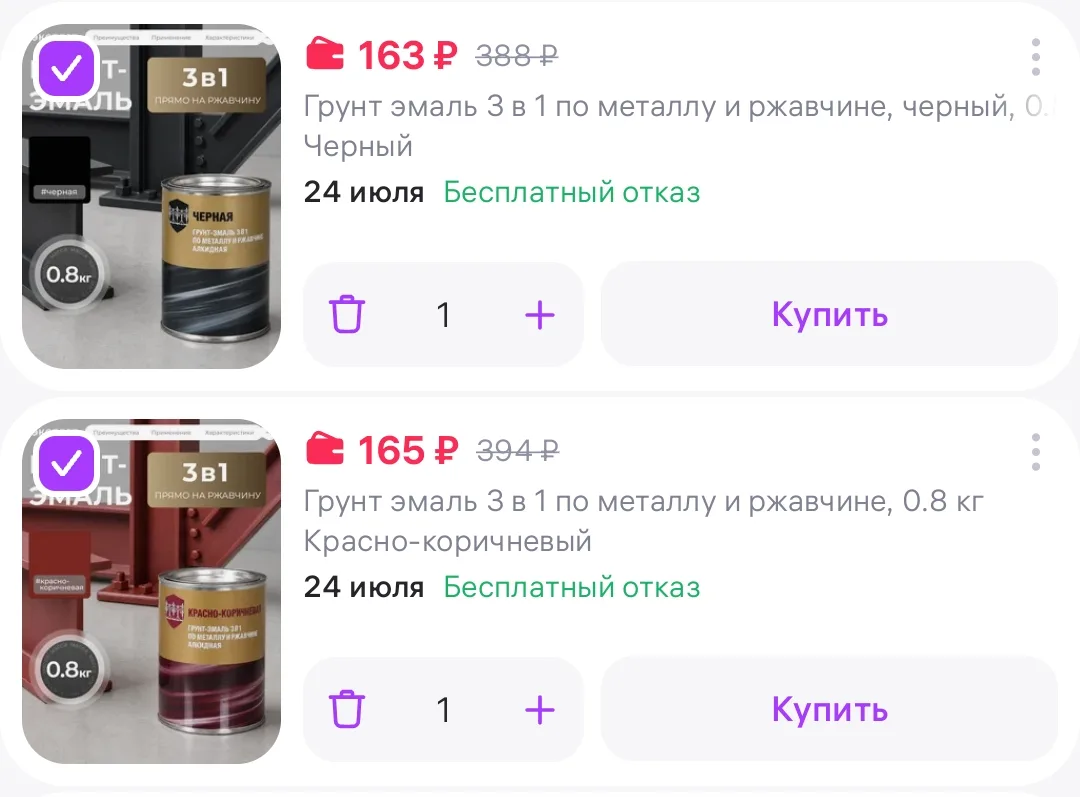This screenshot has height=797, width=1080.
Task: Increase quantity of the red-brown primer-enamel
Action: (x=539, y=710)
